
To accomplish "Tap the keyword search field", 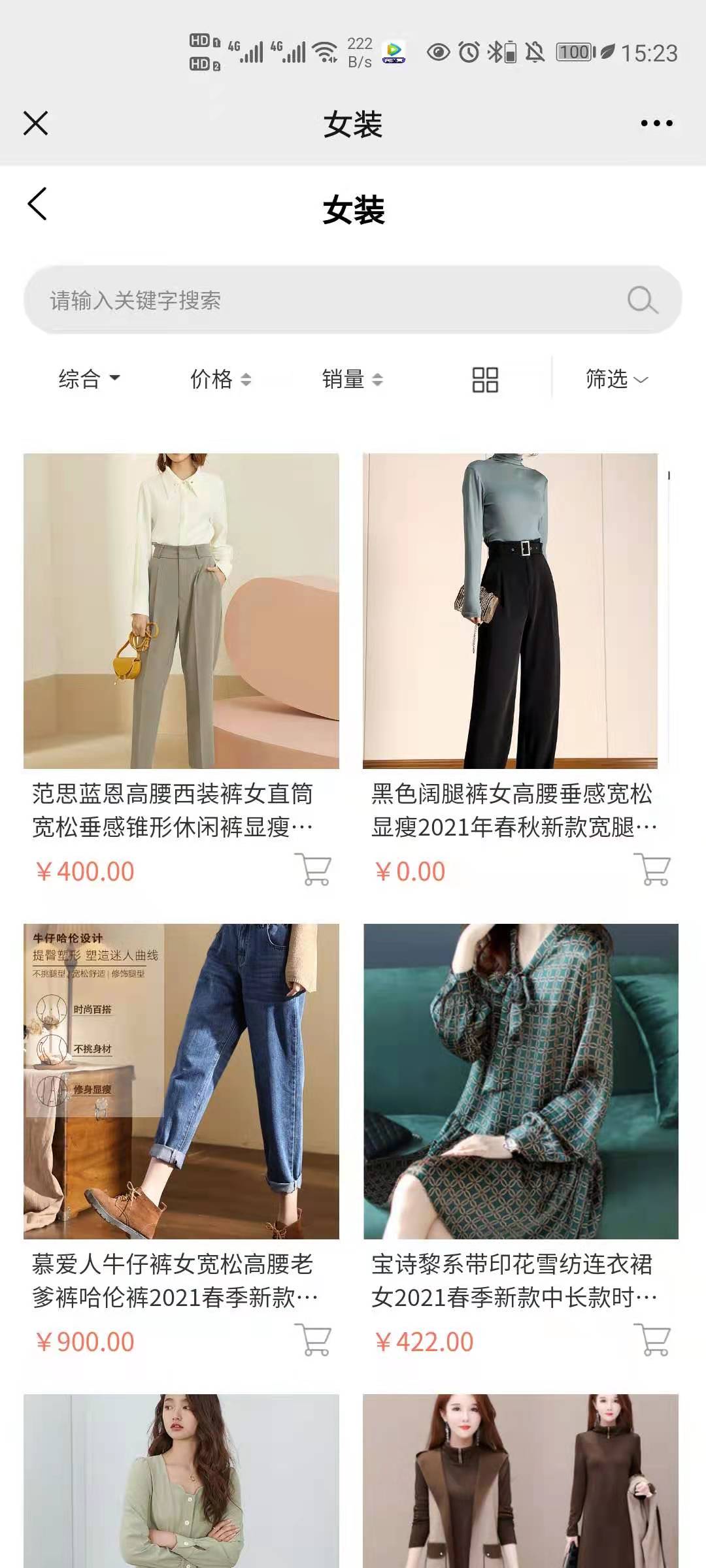I will 327,300.
